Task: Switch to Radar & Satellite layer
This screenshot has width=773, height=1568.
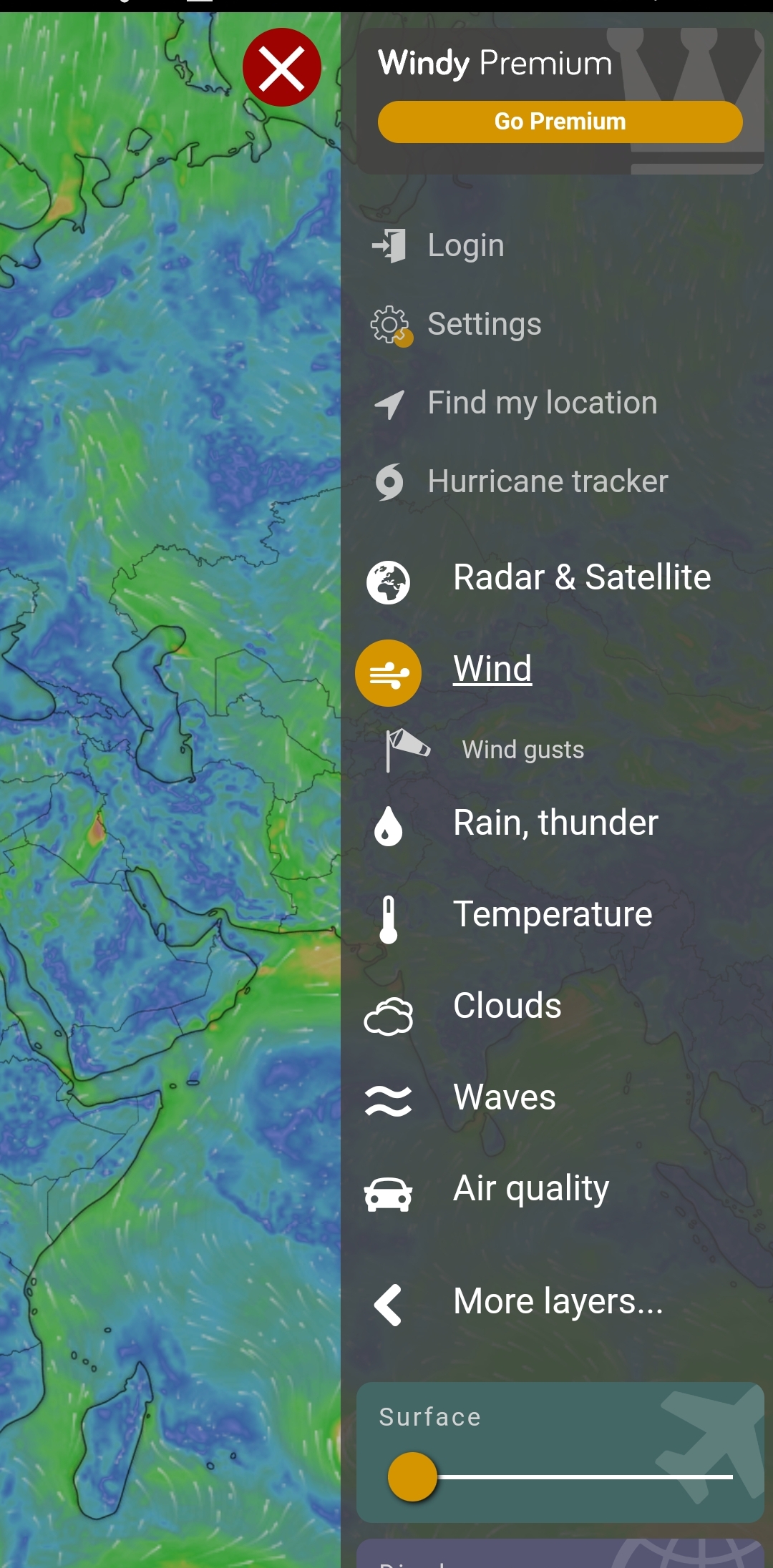Action: [x=581, y=577]
